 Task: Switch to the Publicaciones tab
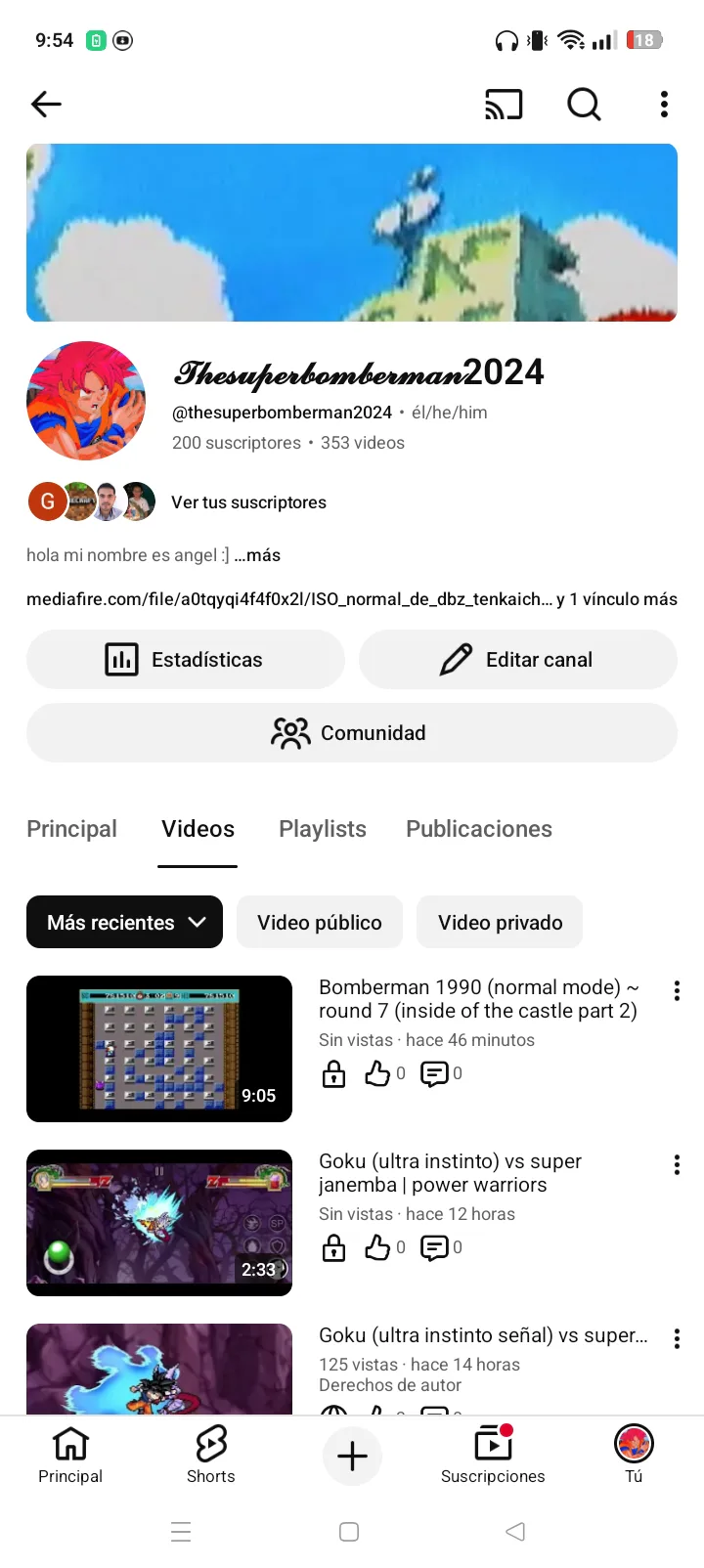[x=479, y=829]
